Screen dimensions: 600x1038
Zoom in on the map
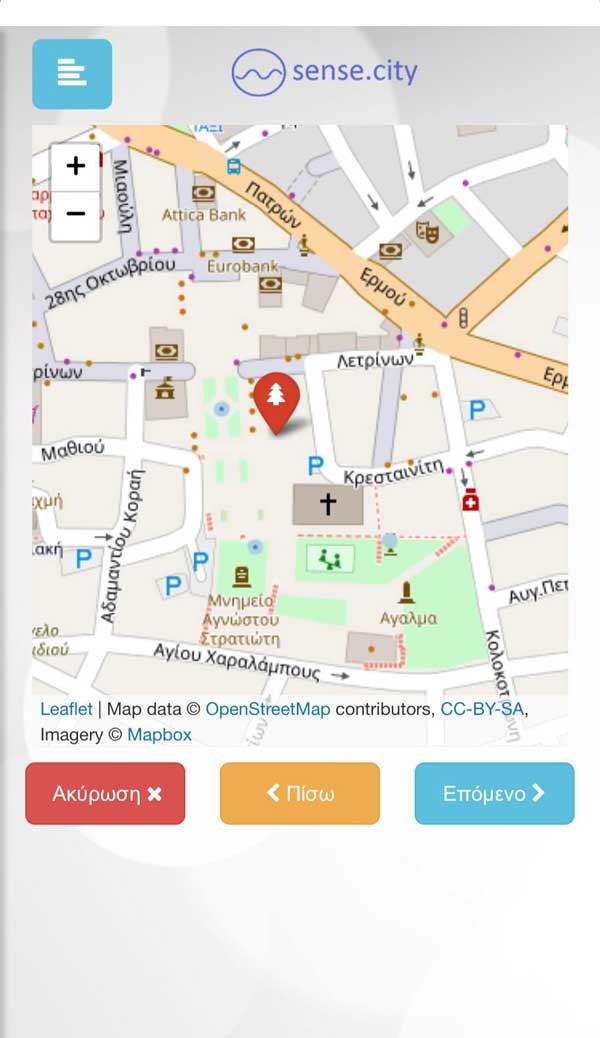point(76,166)
